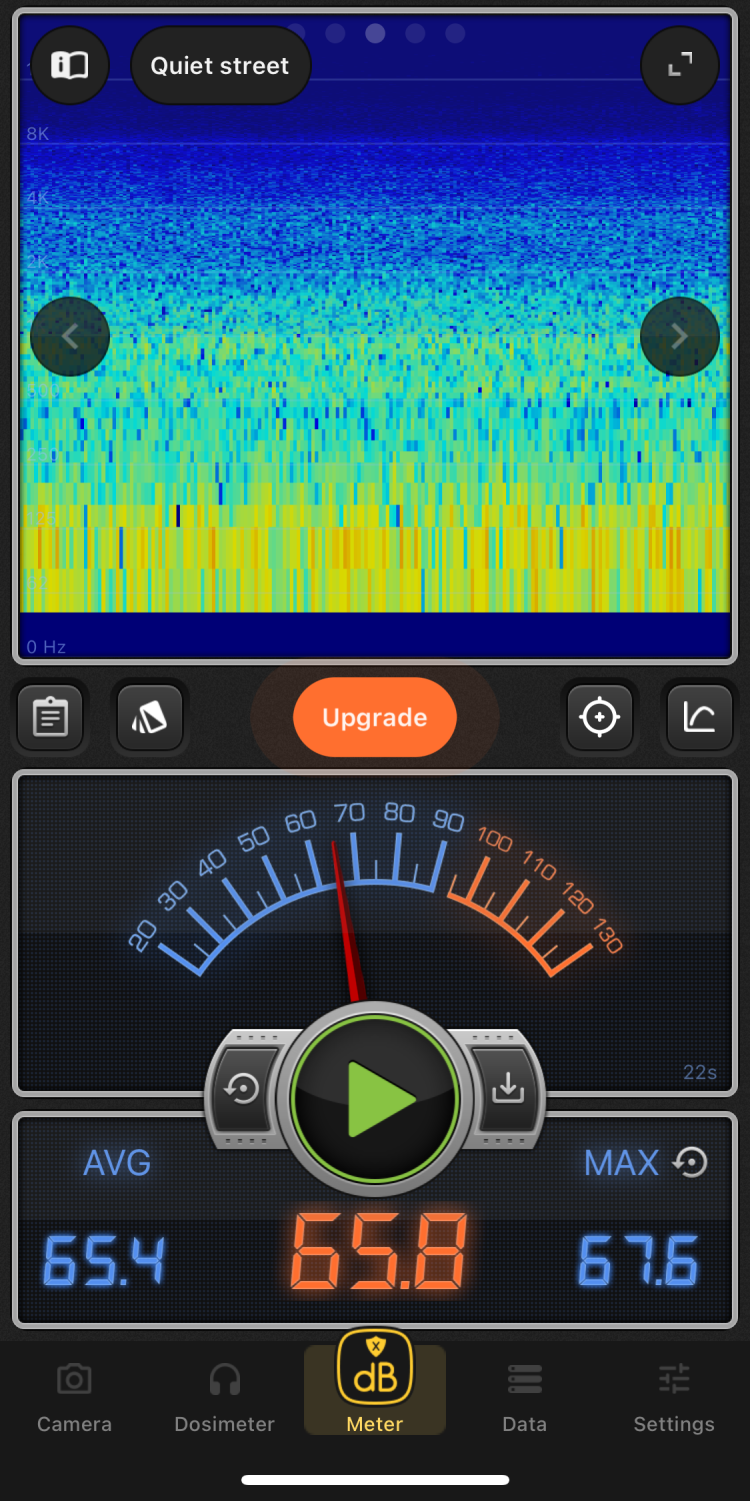Open the graph curve button
This screenshot has height=1501, width=750.
[699, 717]
